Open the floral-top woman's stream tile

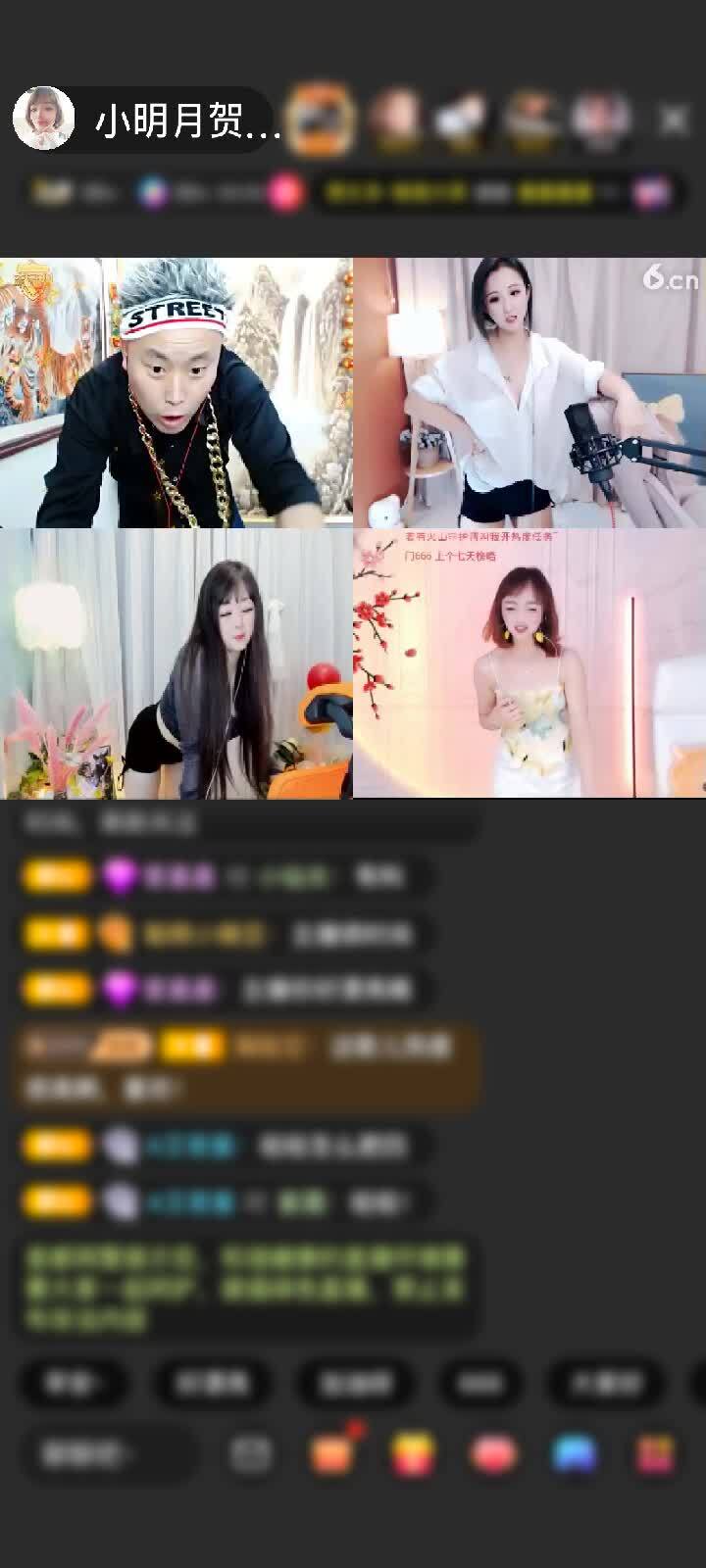point(529,663)
